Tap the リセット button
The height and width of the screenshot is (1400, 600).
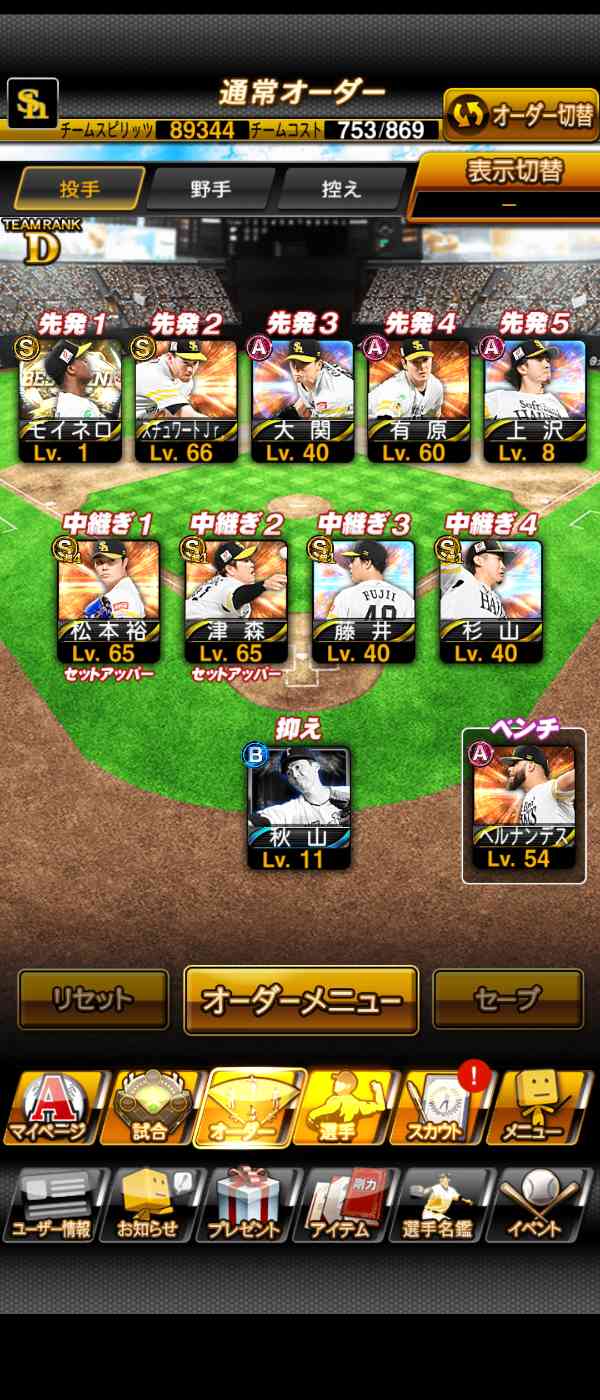[x=93, y=999]
